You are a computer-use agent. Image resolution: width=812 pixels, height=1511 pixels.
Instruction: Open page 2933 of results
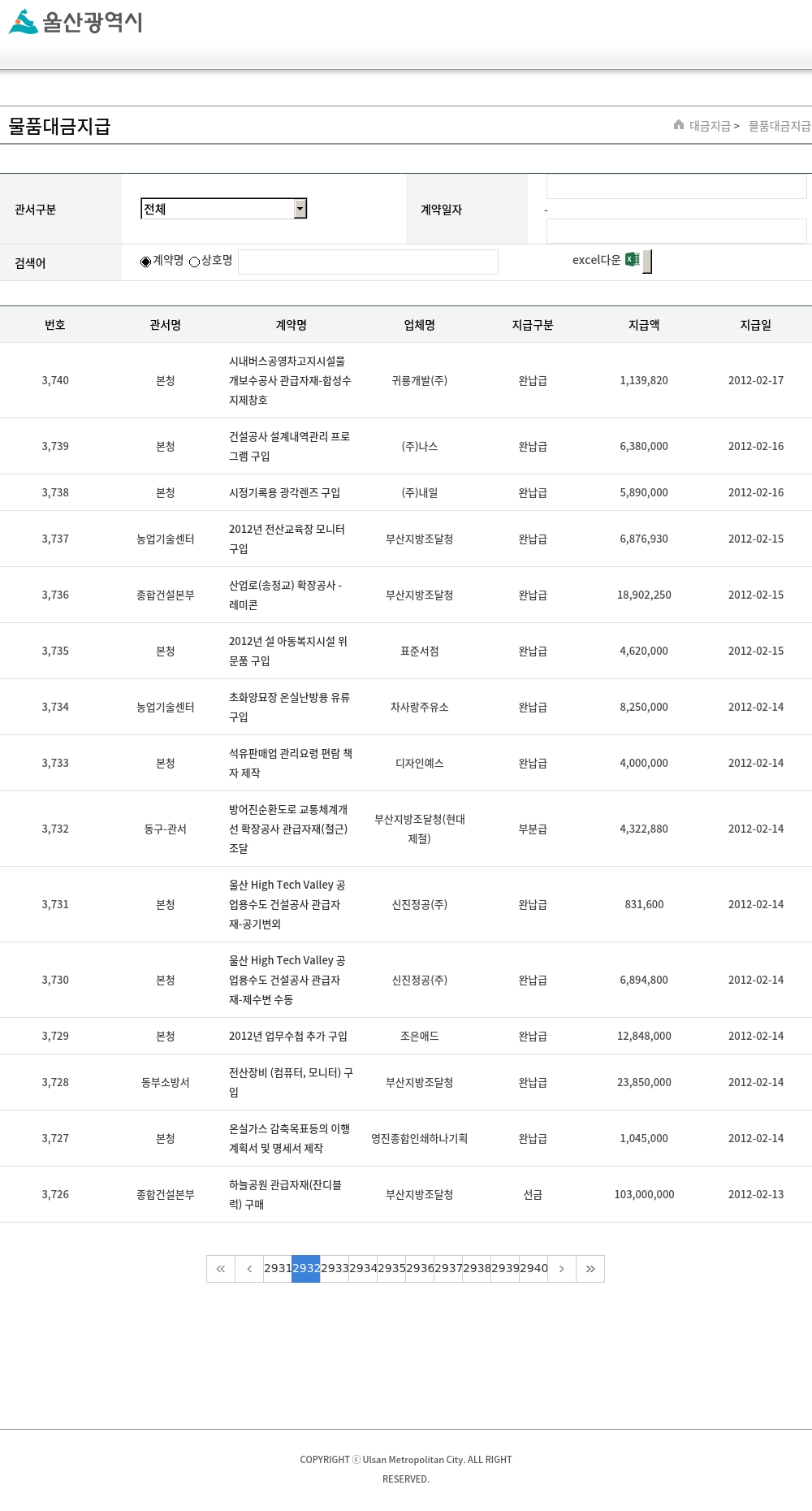[x=335, y=1269]
